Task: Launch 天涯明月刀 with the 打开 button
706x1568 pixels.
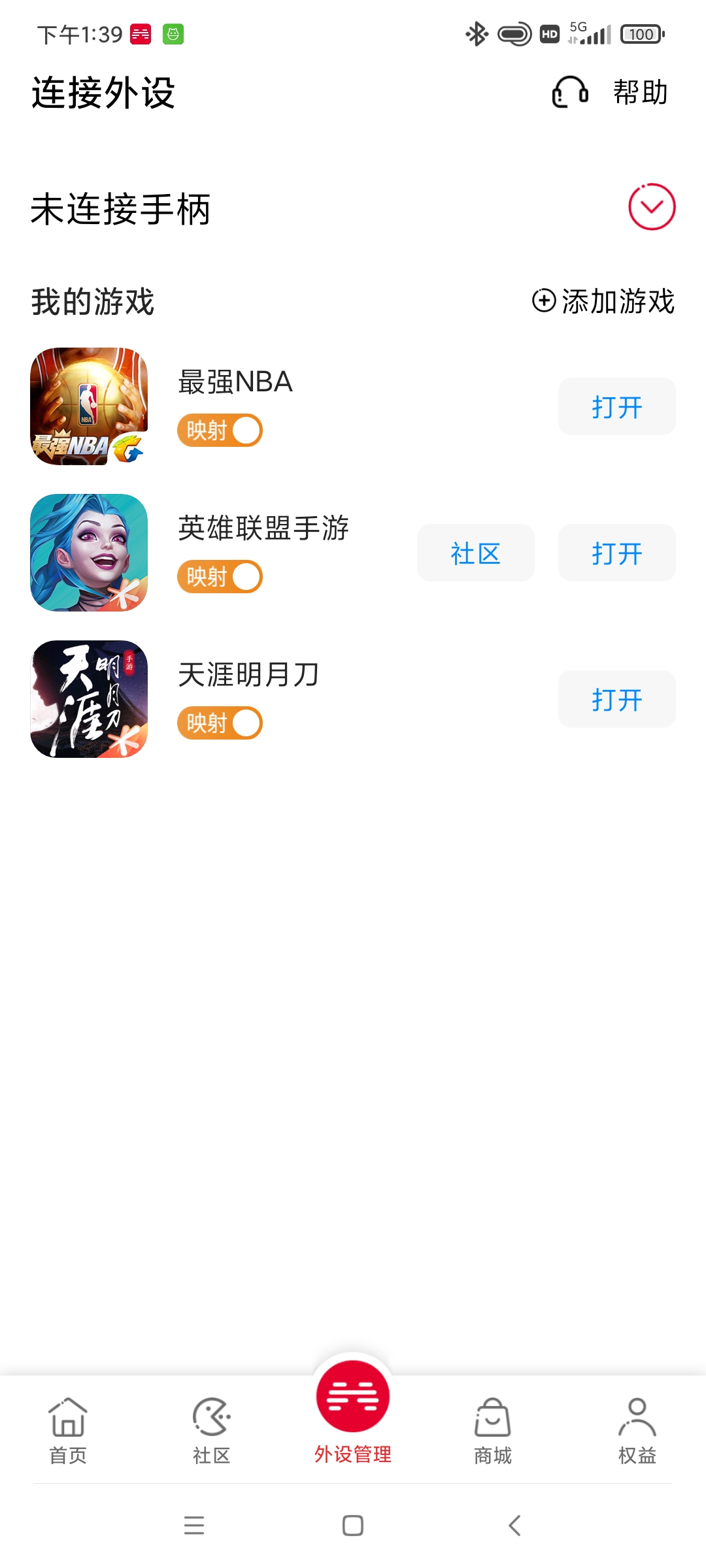Action: [x=616, y=699]
